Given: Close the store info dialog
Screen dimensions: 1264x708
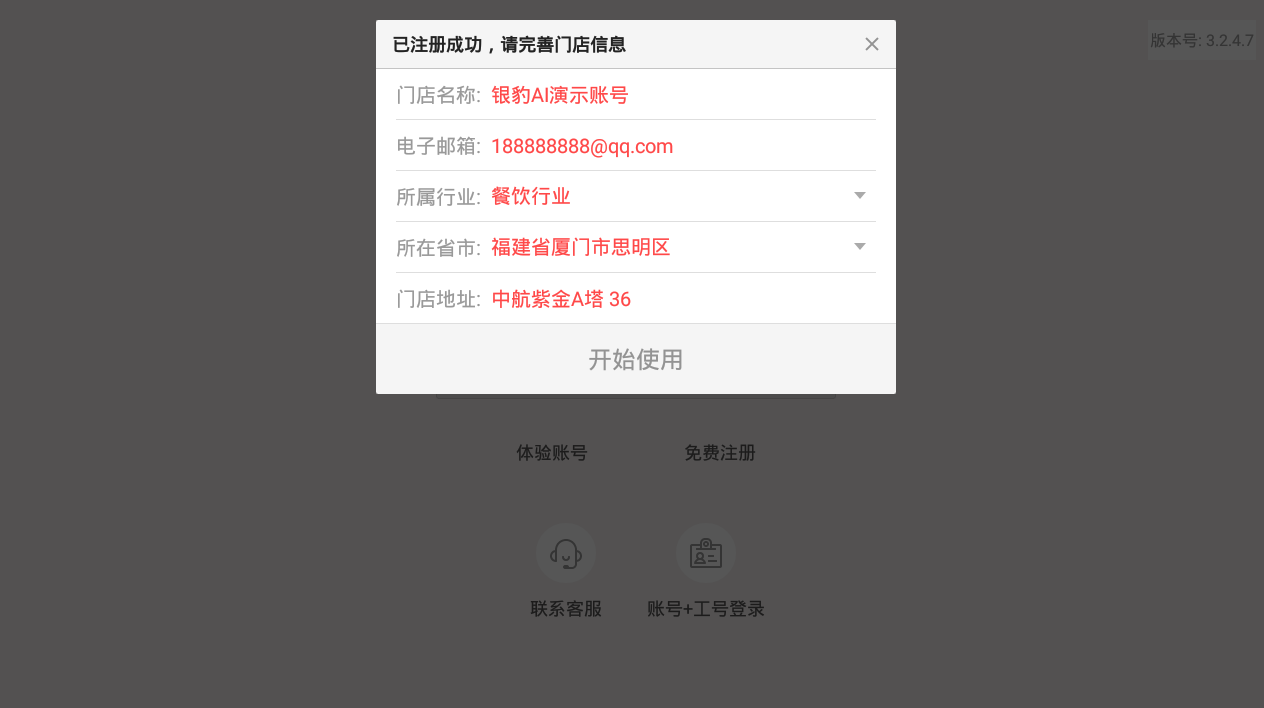Looking at the screenshot, I should (871, 44).
